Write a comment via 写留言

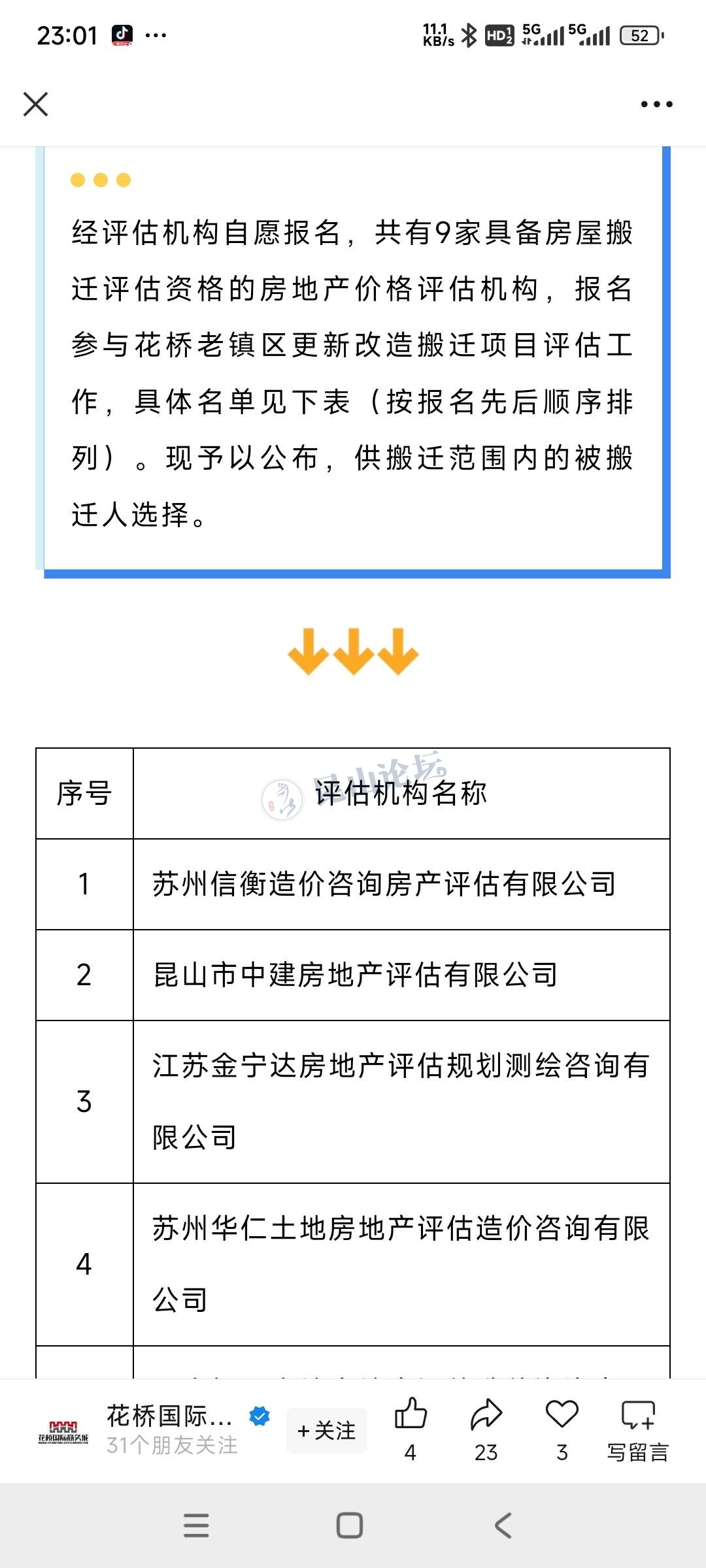pyautogui.click(x=637, y=1430)
